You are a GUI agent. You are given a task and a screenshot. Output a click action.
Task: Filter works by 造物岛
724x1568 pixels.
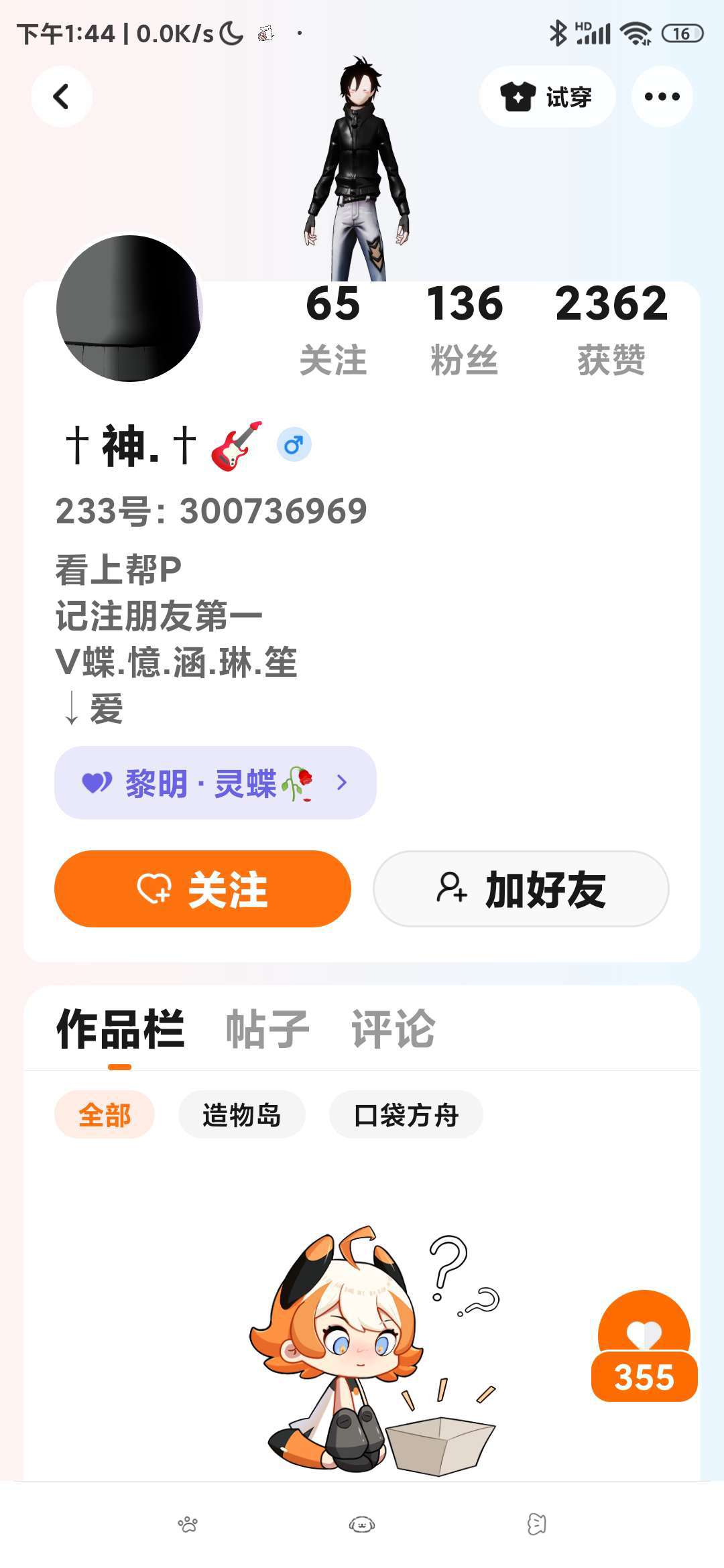241,1115
